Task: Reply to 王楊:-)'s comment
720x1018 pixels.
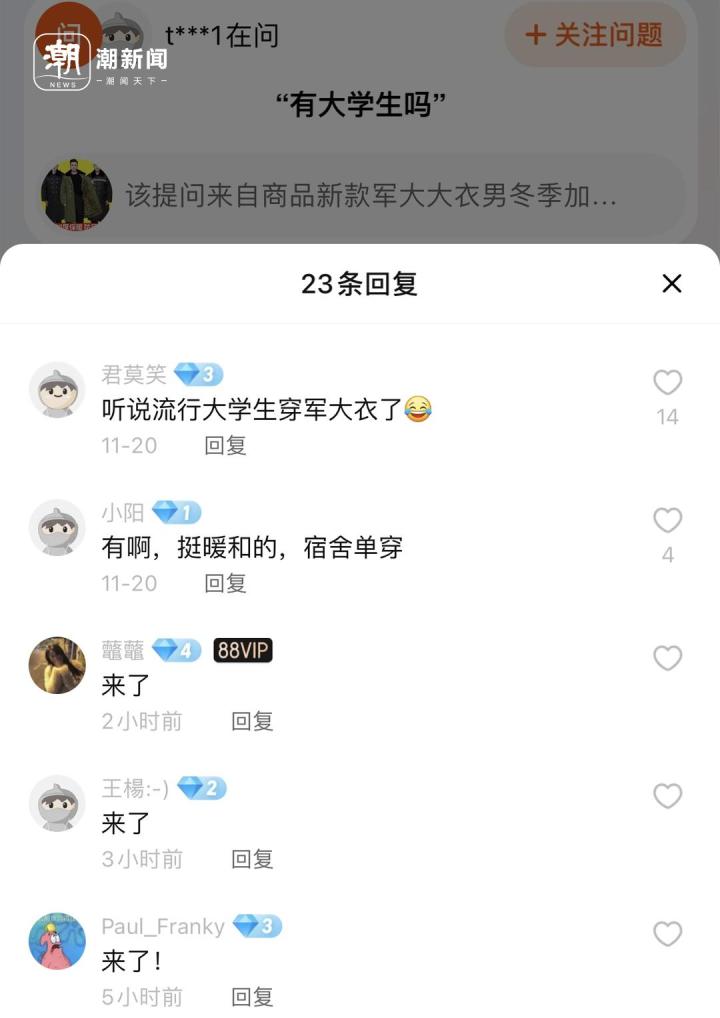Action: [252, 859]
